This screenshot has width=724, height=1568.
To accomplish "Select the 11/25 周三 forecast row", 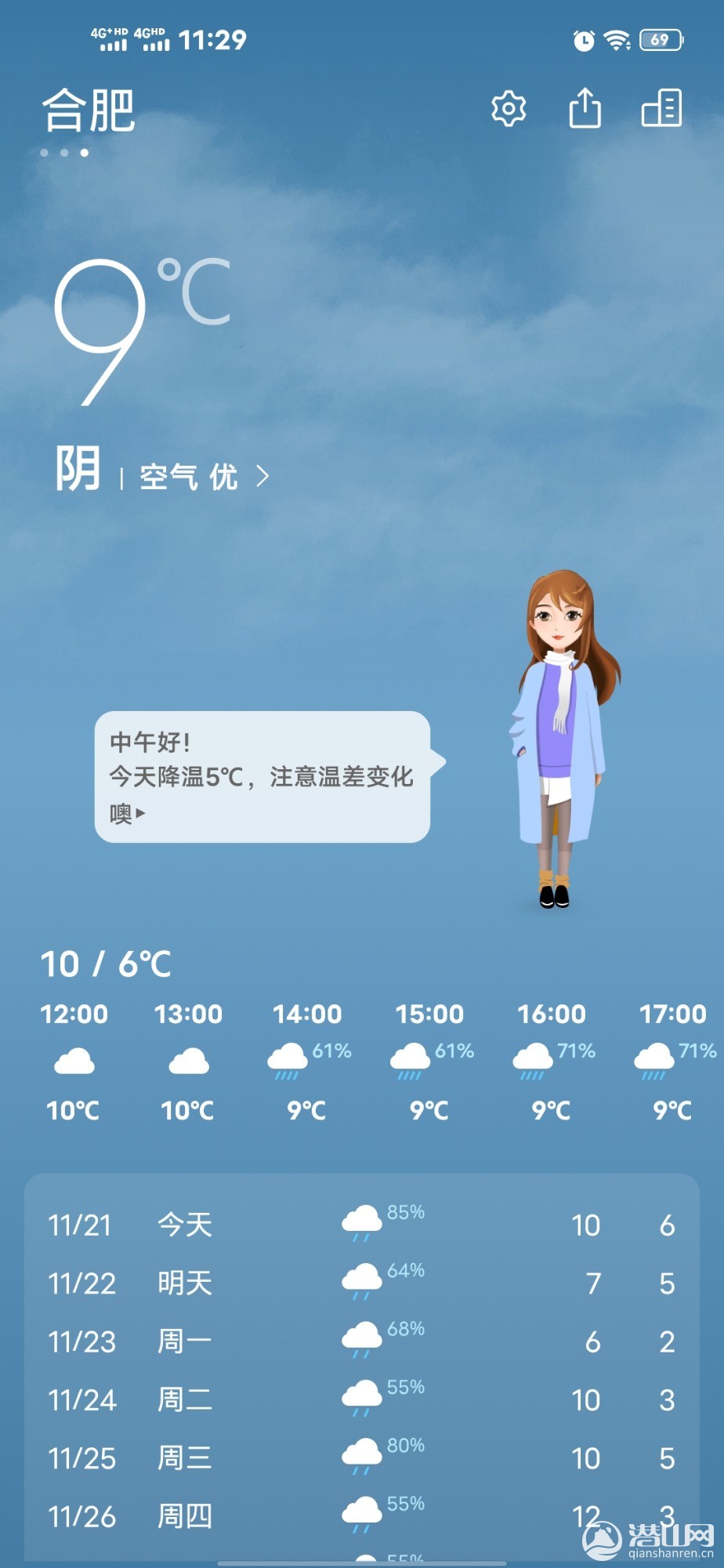I will pos(361,1458).
